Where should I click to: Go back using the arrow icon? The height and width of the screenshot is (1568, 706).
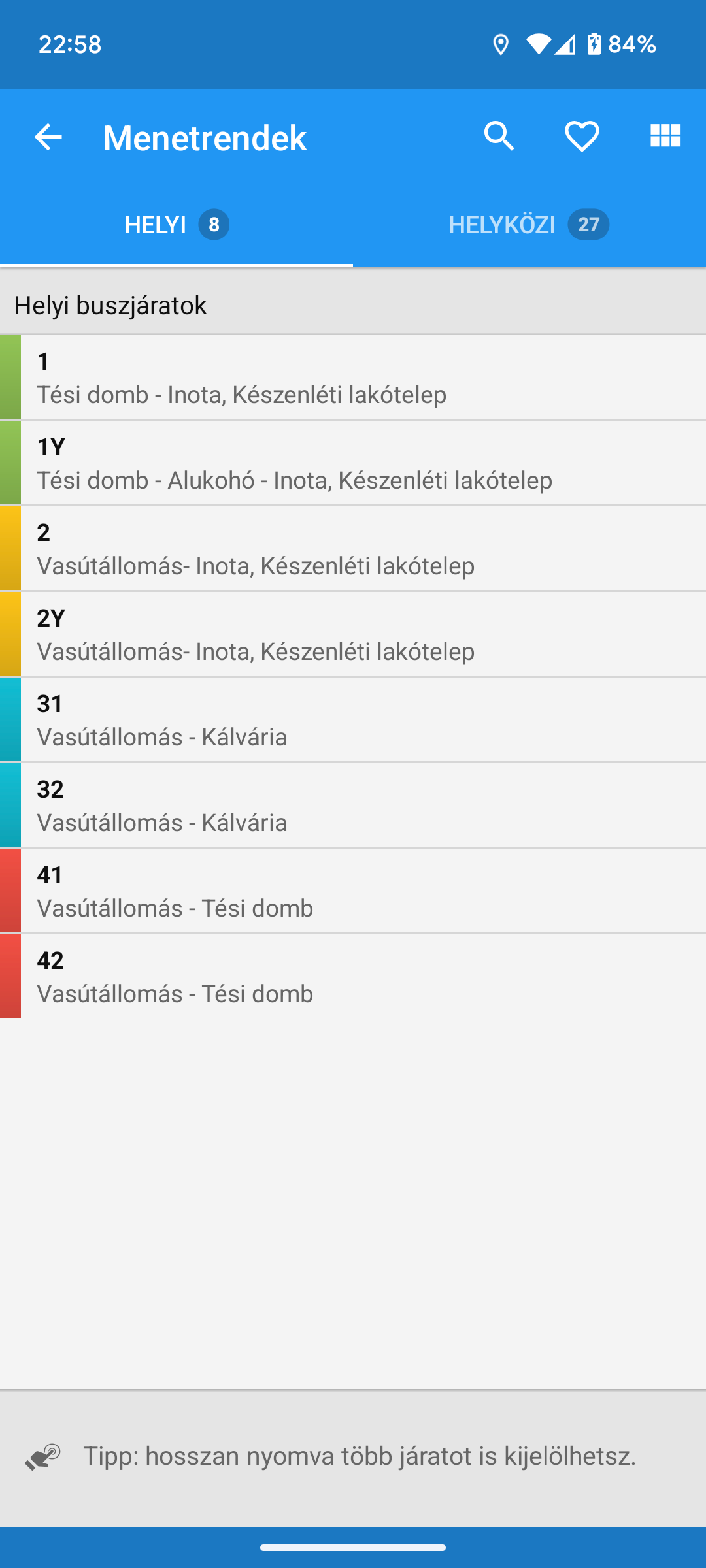pos(48,137)
